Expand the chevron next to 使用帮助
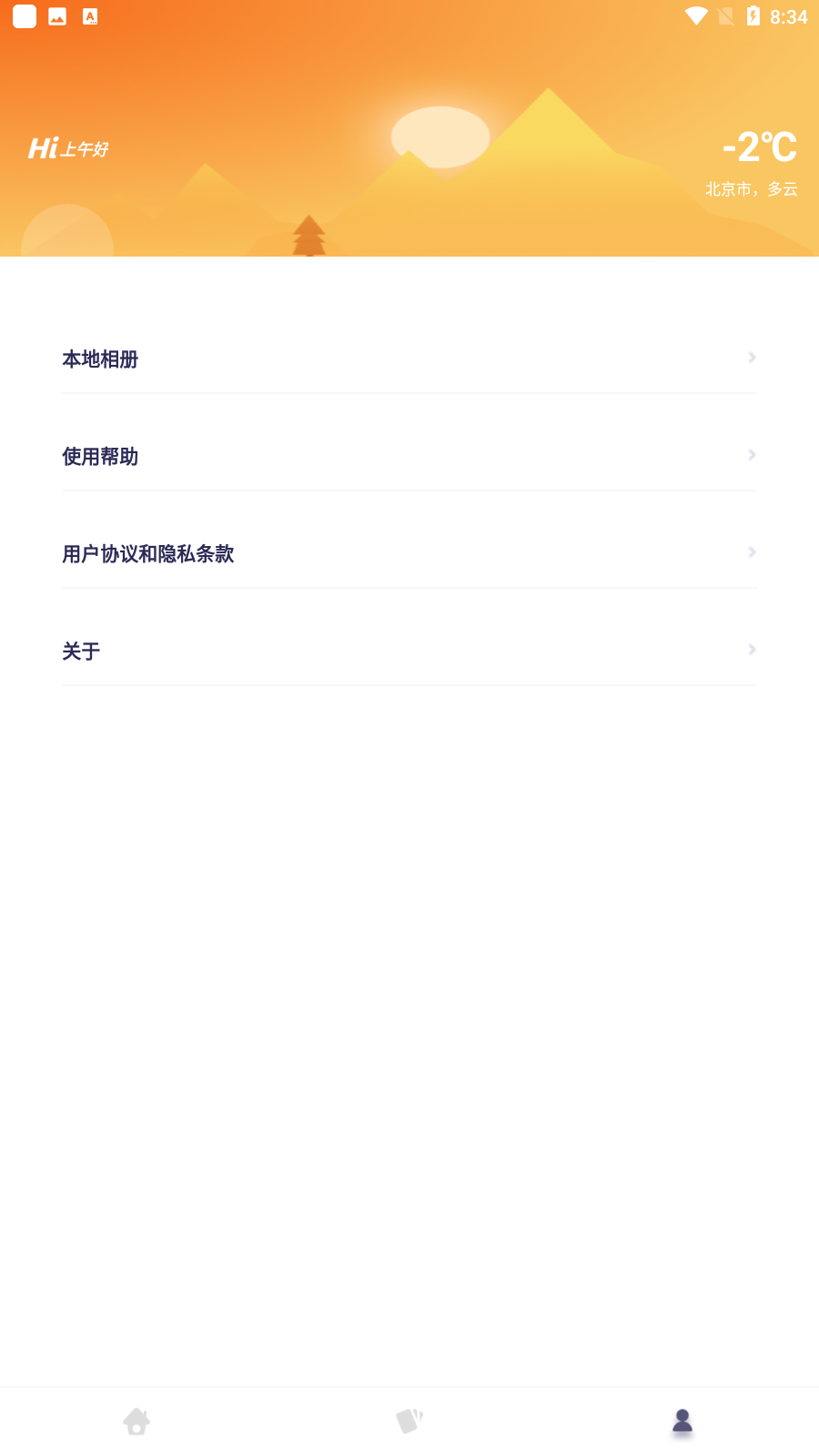 [752, 454]
